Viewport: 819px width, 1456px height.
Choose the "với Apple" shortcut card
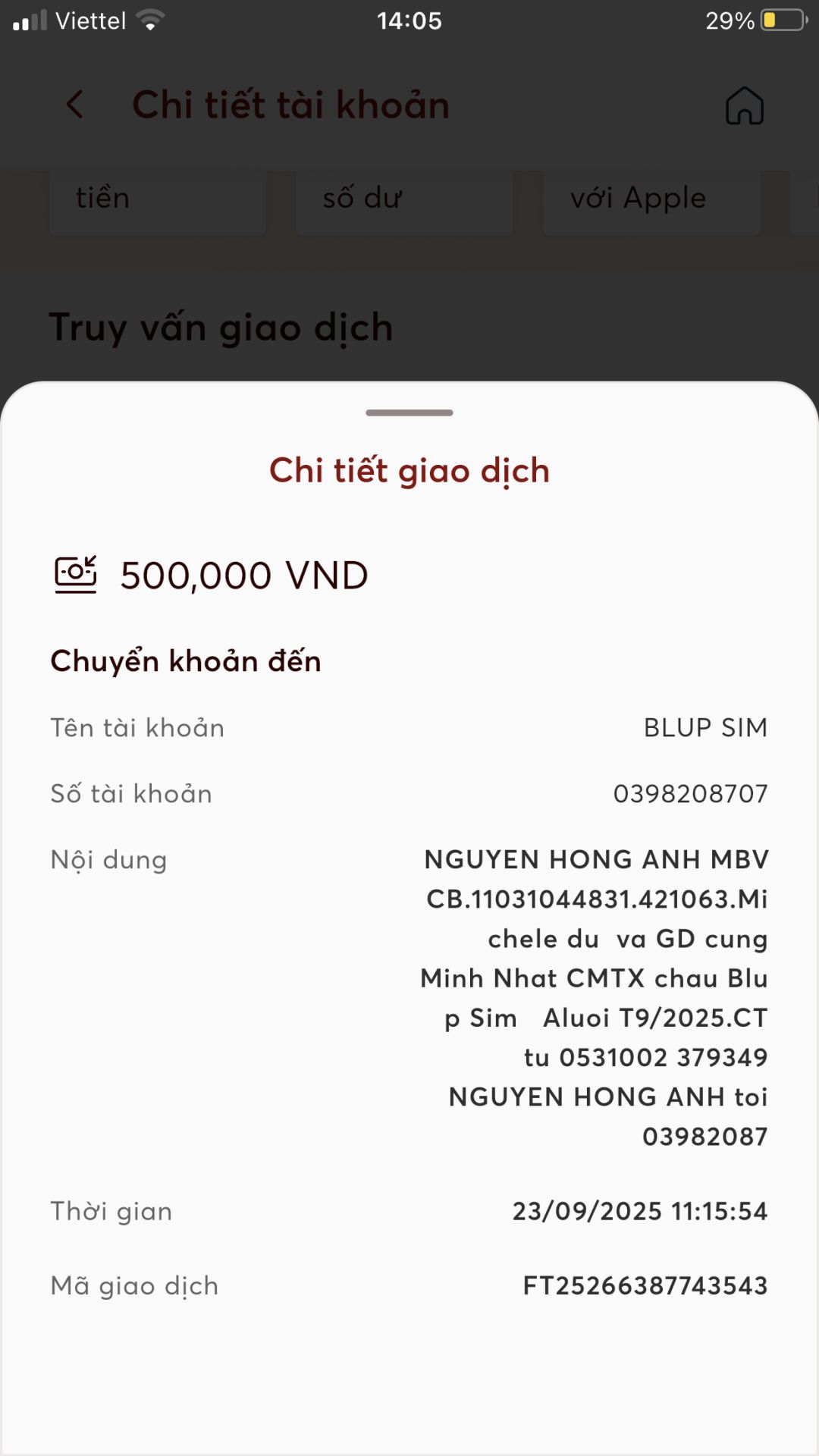click(651, 200)
